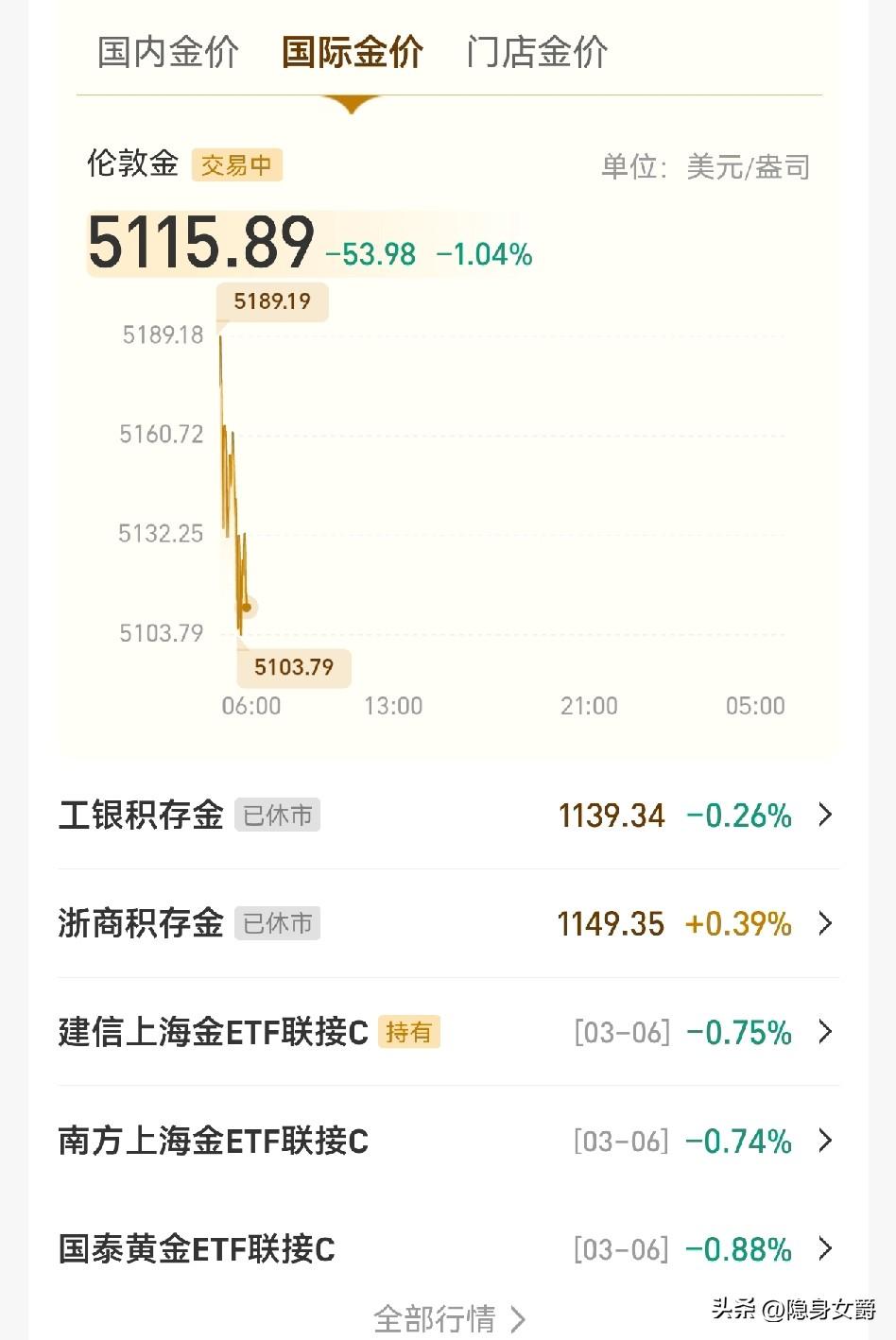Tap the 5103.79 low price label
The width and height of the screenshot is (896, 1340).
pos(293,667)
